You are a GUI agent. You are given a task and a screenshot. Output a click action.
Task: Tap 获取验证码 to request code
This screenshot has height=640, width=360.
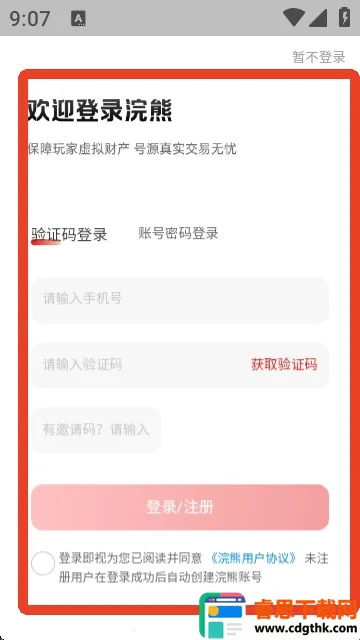tap(284, 364)
